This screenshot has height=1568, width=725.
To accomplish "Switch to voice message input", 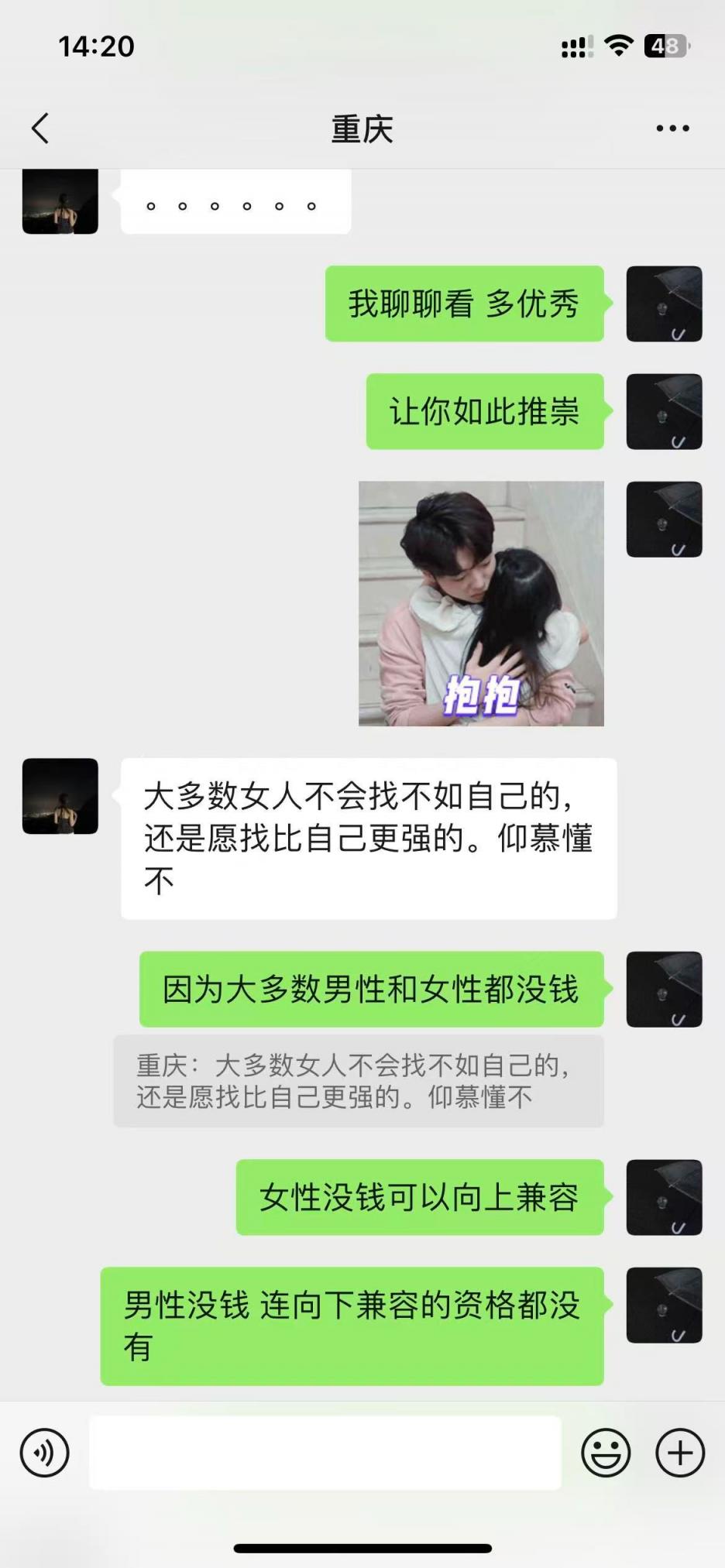I will click(44, 1453).
